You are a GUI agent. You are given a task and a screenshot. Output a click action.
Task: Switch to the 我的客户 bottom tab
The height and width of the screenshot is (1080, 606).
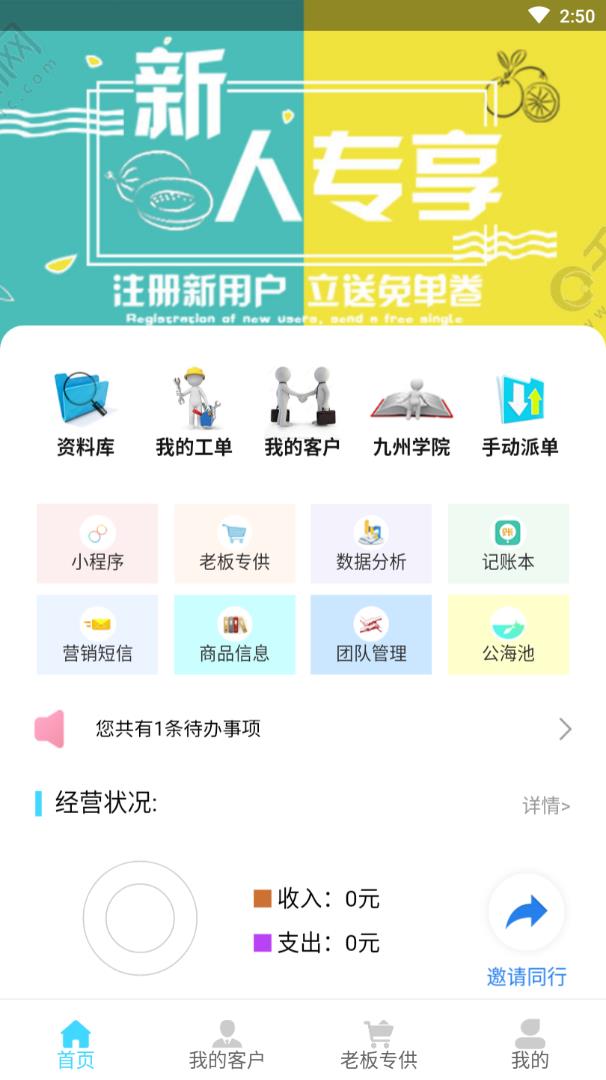point(227,1044)
